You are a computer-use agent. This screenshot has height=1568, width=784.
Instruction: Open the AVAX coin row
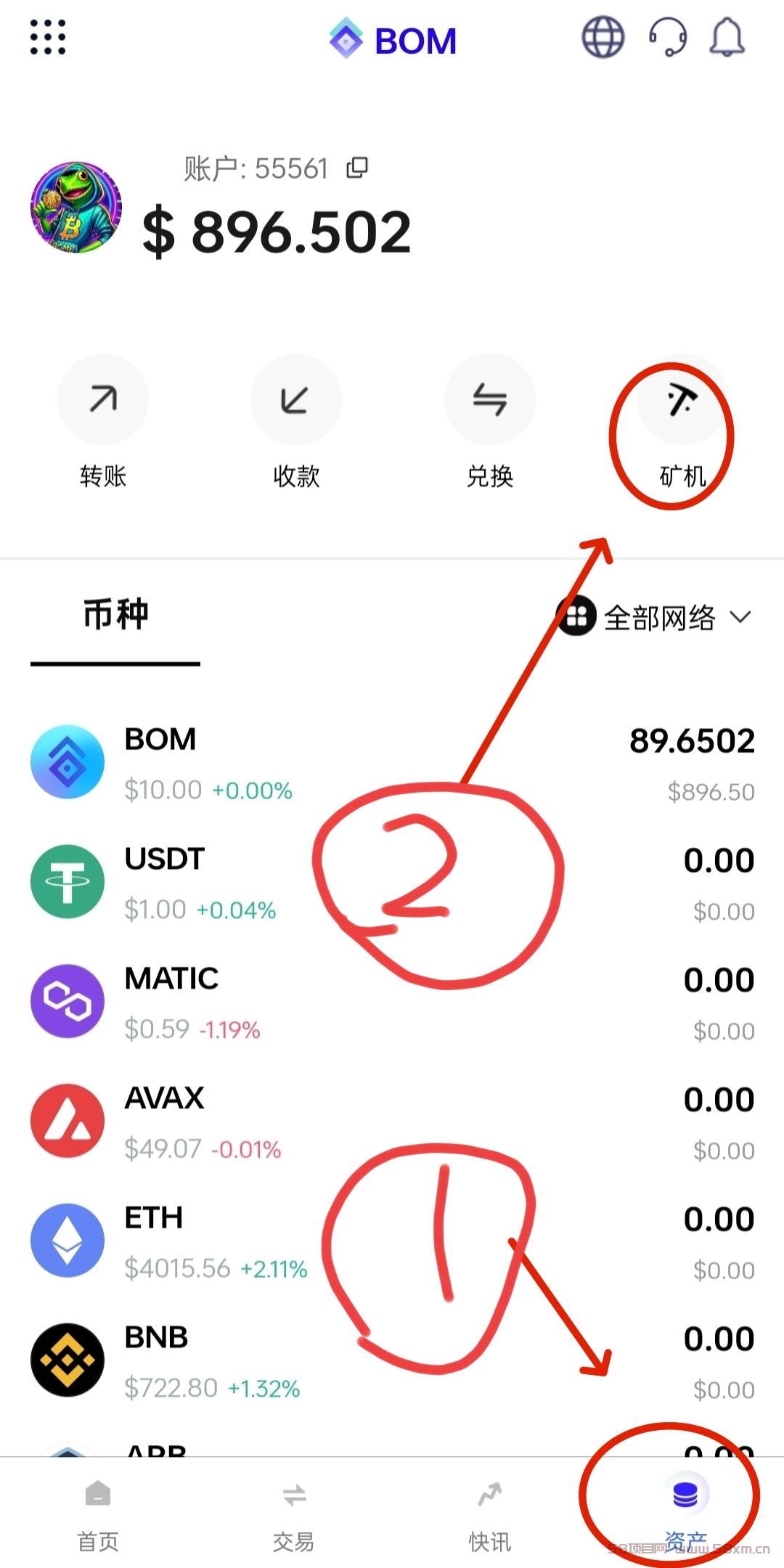[392, 1122]
